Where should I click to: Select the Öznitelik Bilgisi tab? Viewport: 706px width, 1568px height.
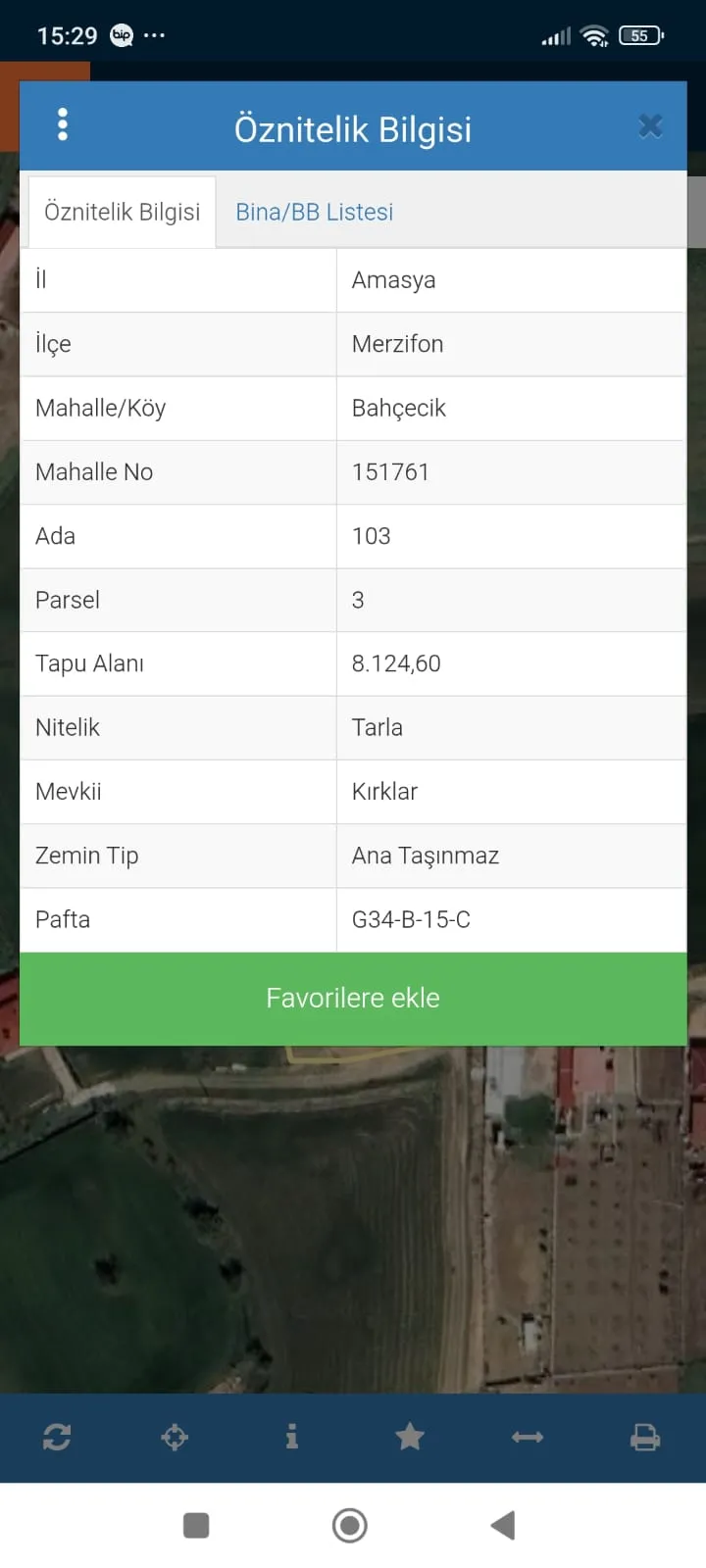pos(123,212)
